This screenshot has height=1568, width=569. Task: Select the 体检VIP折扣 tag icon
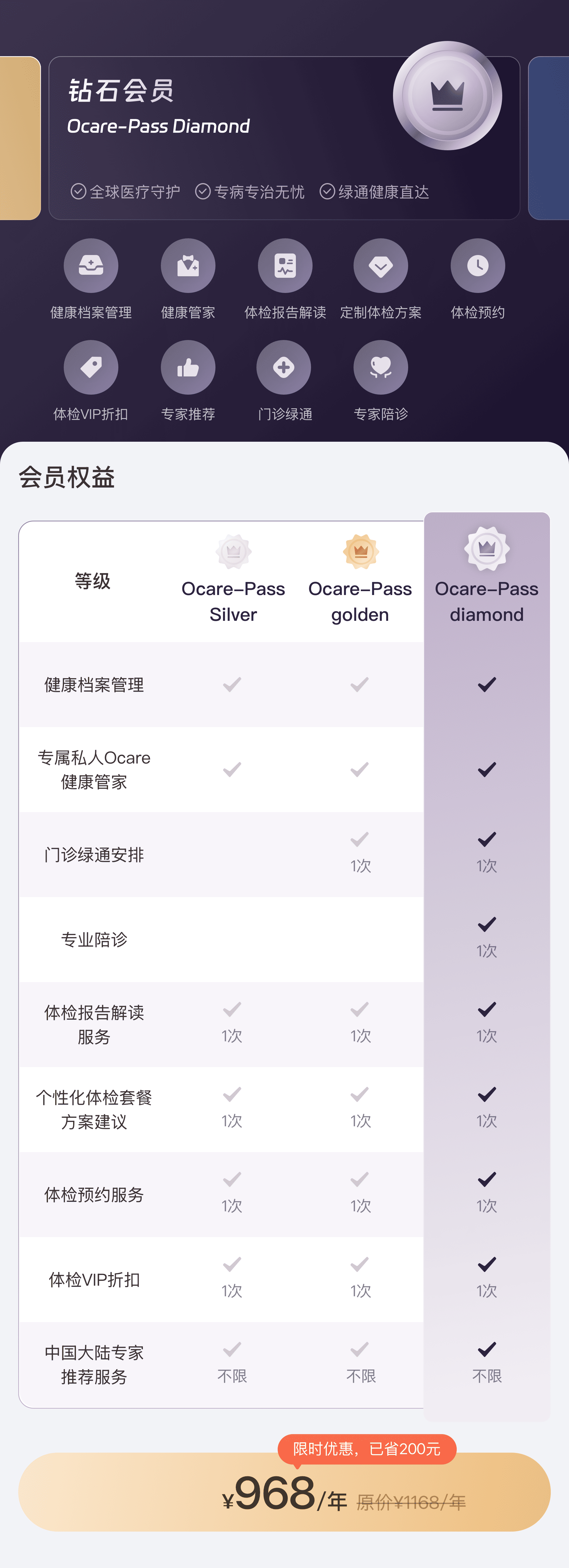[90, 367]
